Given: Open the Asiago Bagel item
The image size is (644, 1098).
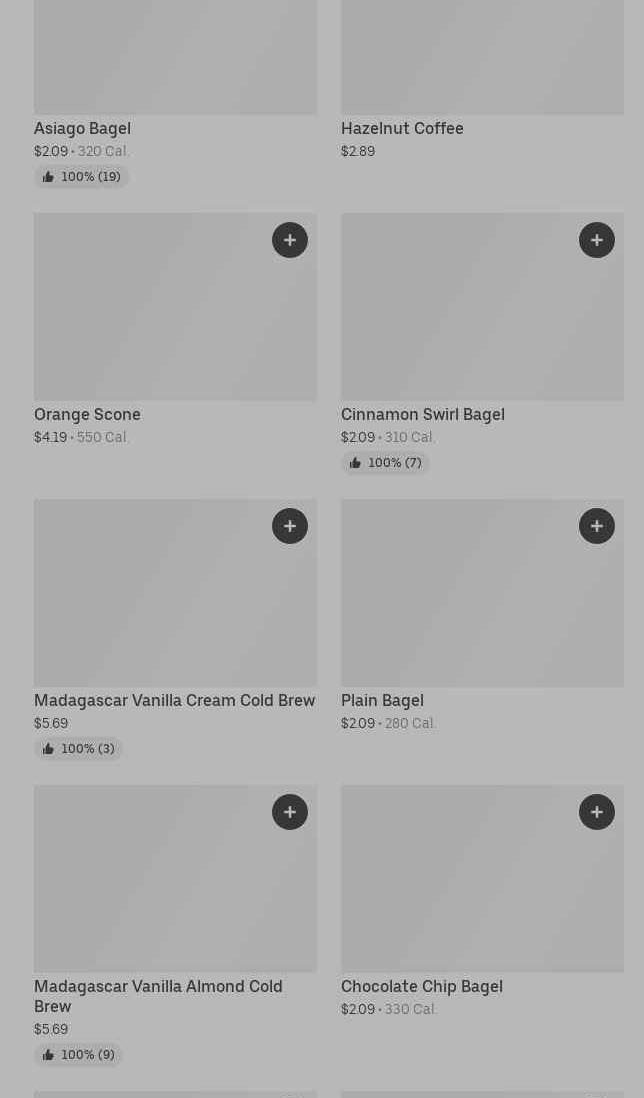Looking at the screenshot, I should 82,128.
